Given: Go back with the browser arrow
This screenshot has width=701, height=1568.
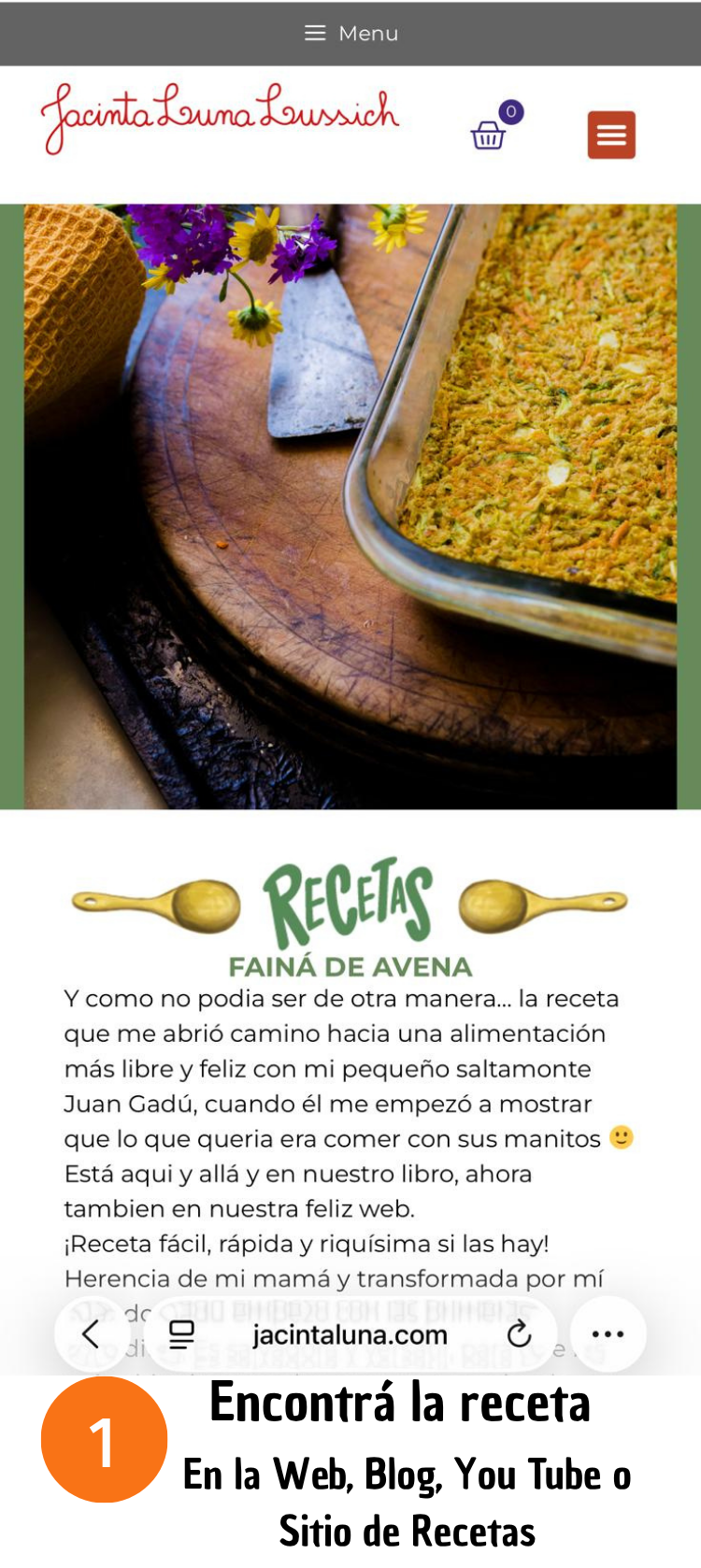Looking at the screenshot, I should 91,1333.
